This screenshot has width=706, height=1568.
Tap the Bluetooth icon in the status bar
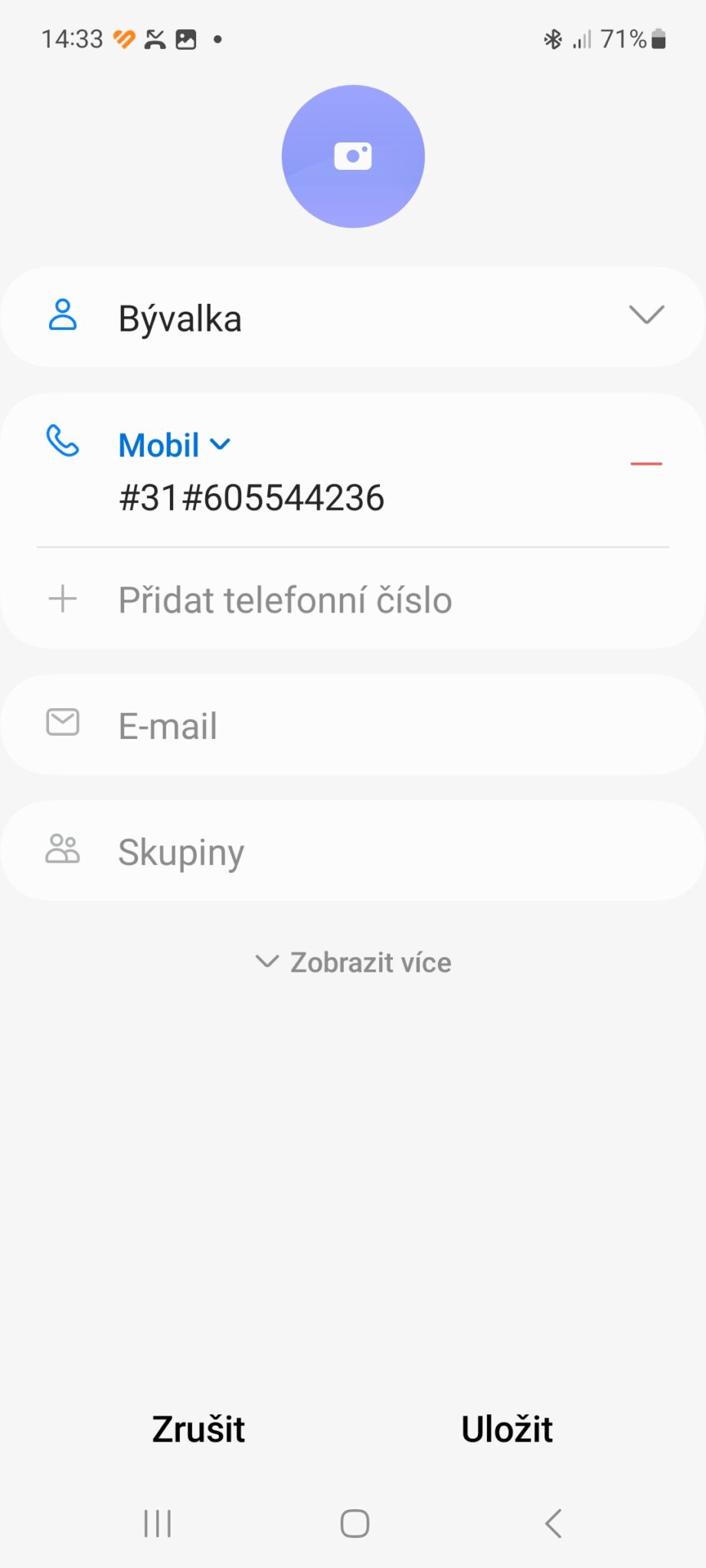tap(551, 38)
